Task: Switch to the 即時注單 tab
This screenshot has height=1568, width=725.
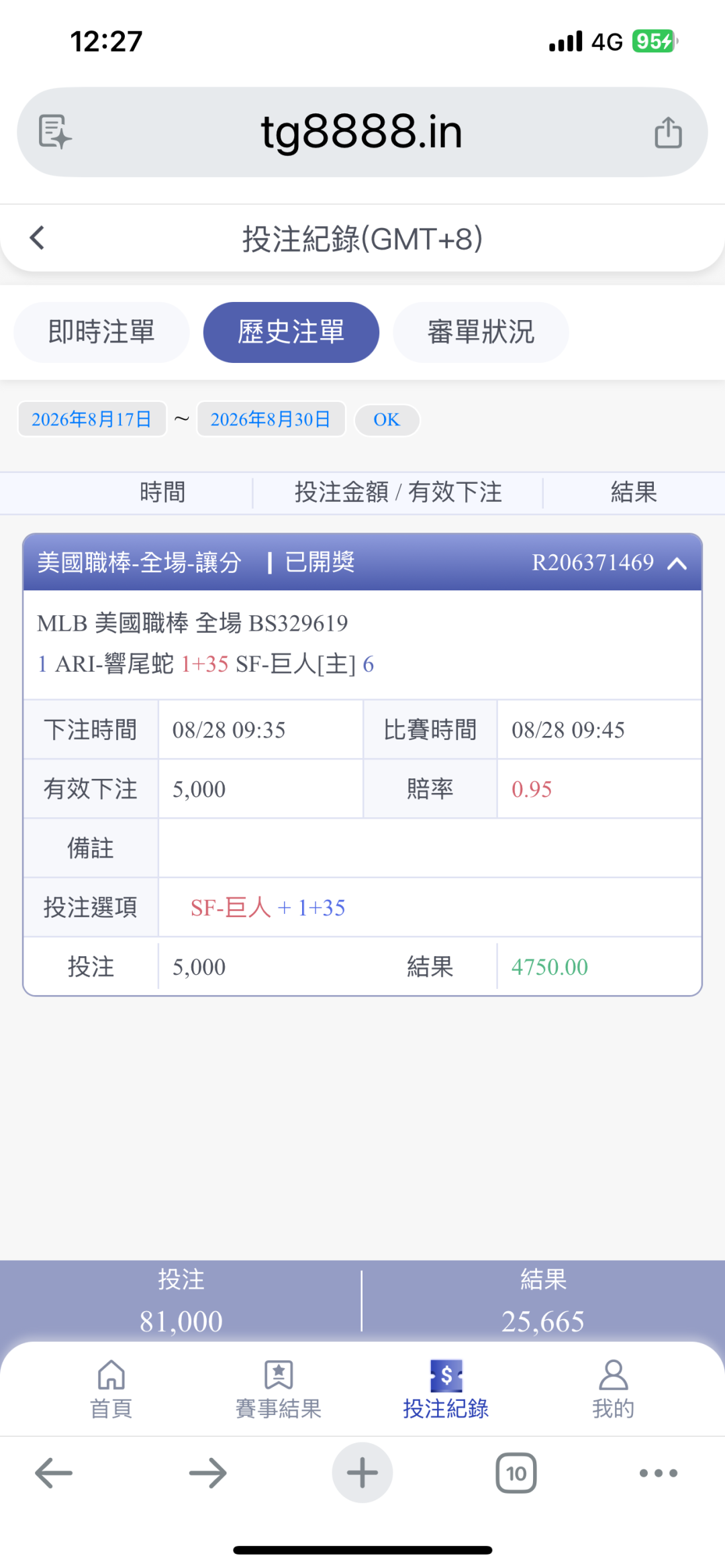Action: pos(101,332)
